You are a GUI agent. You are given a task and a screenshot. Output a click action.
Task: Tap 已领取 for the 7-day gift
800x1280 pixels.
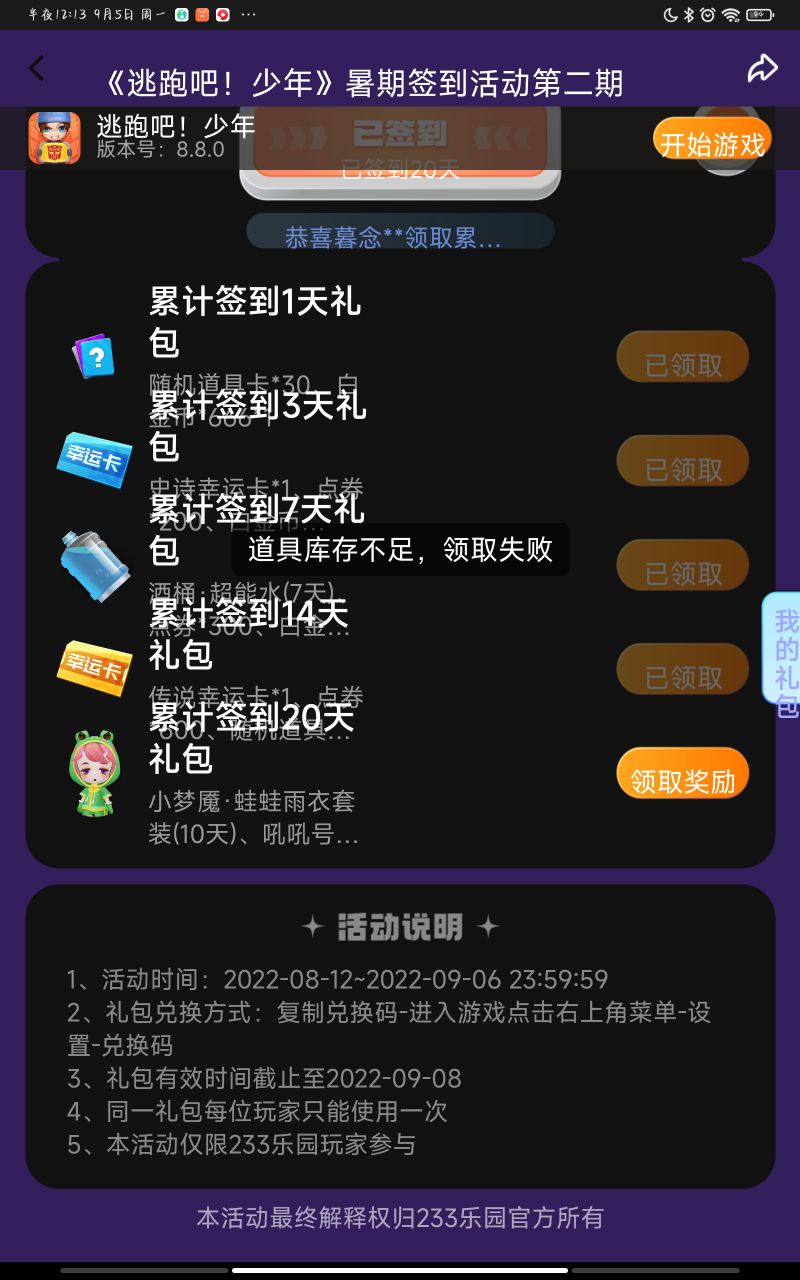click(683, 571)
